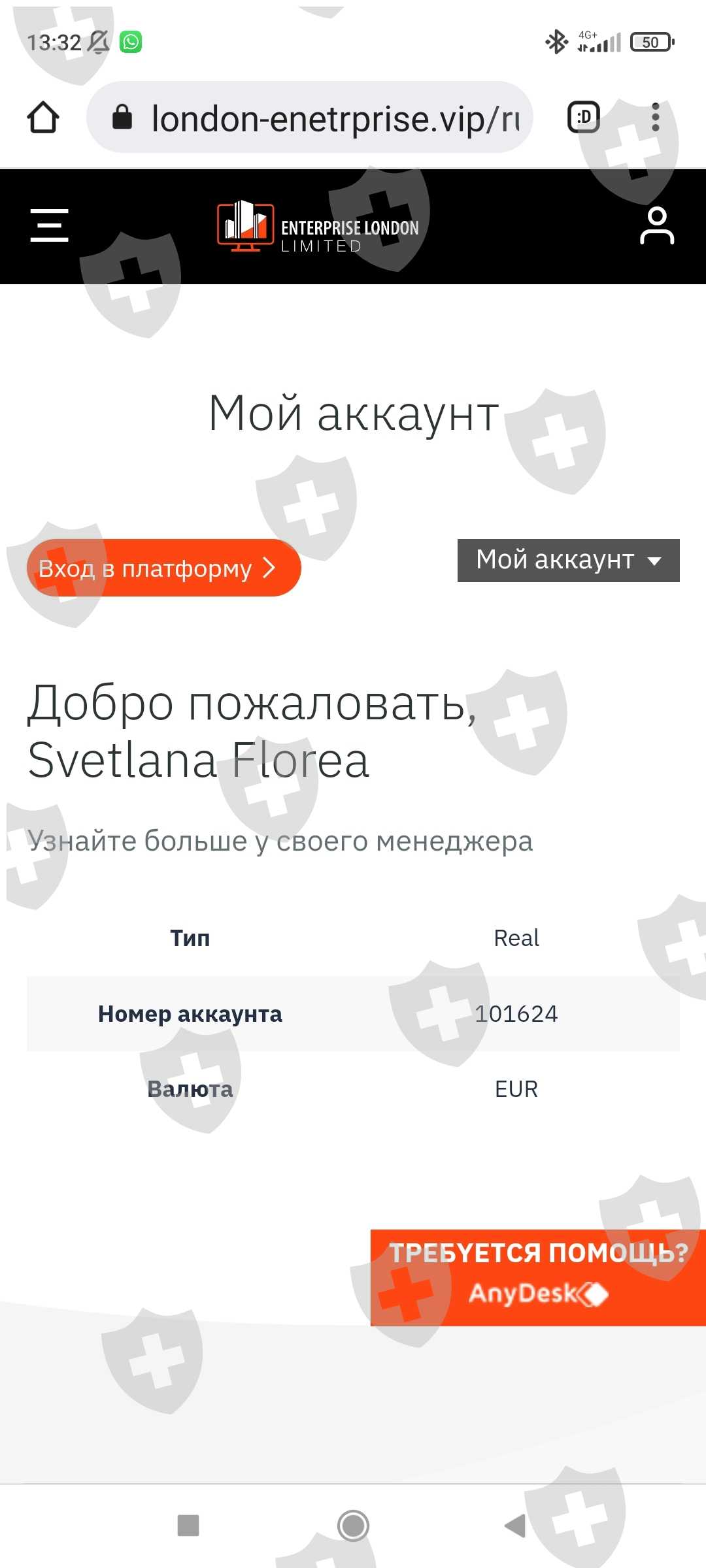Tap the browser address bar

[310, 118]
